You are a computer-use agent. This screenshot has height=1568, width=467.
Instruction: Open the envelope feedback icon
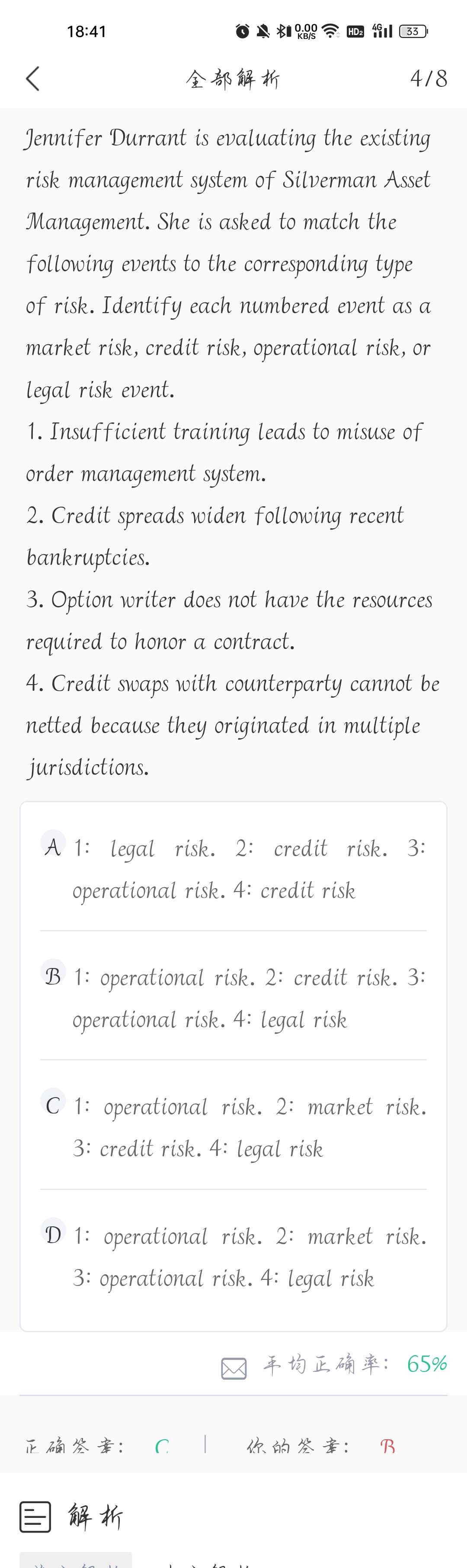click(x=233, y=1368)
